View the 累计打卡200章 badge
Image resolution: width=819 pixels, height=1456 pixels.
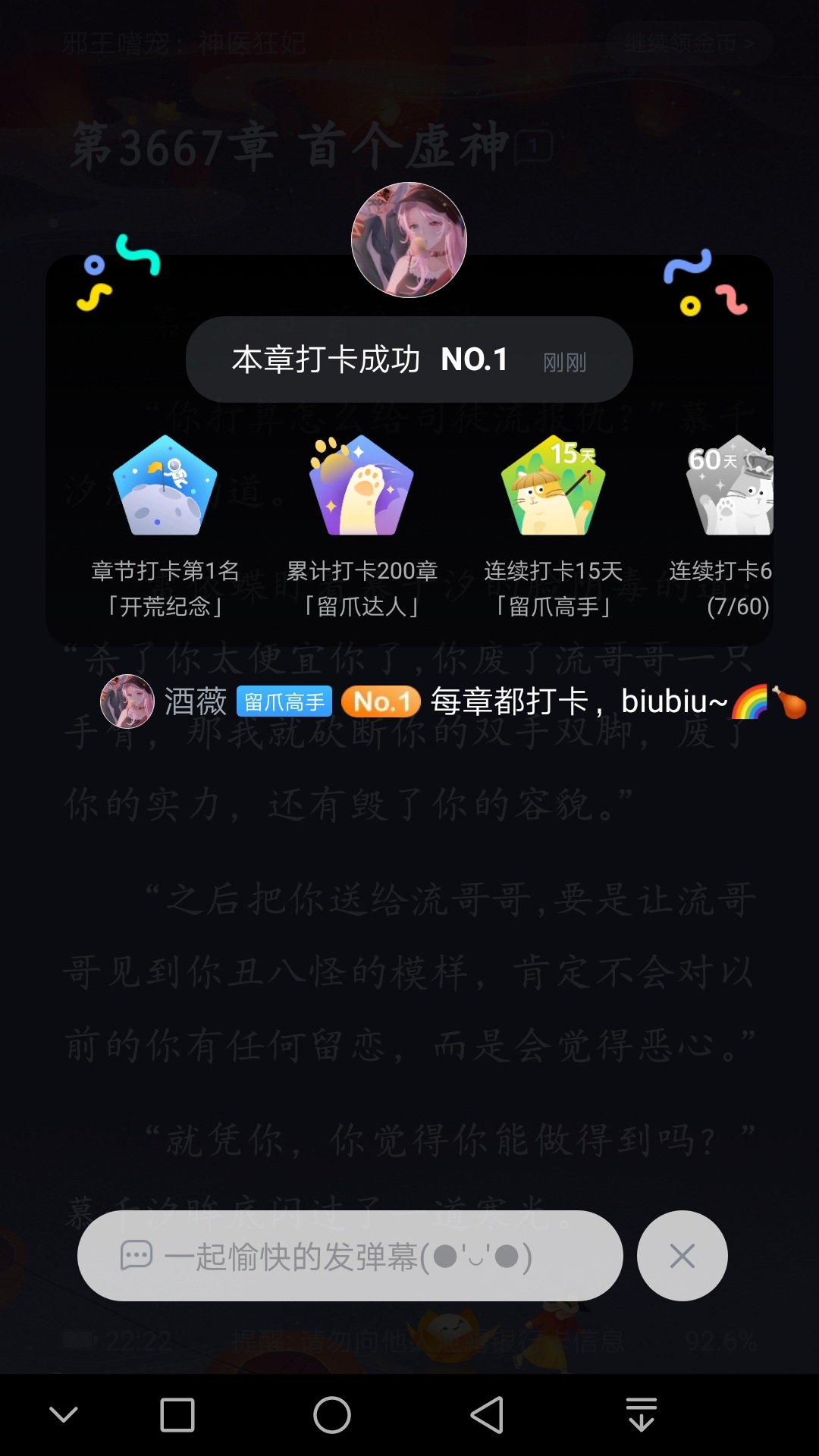[361, 486]
